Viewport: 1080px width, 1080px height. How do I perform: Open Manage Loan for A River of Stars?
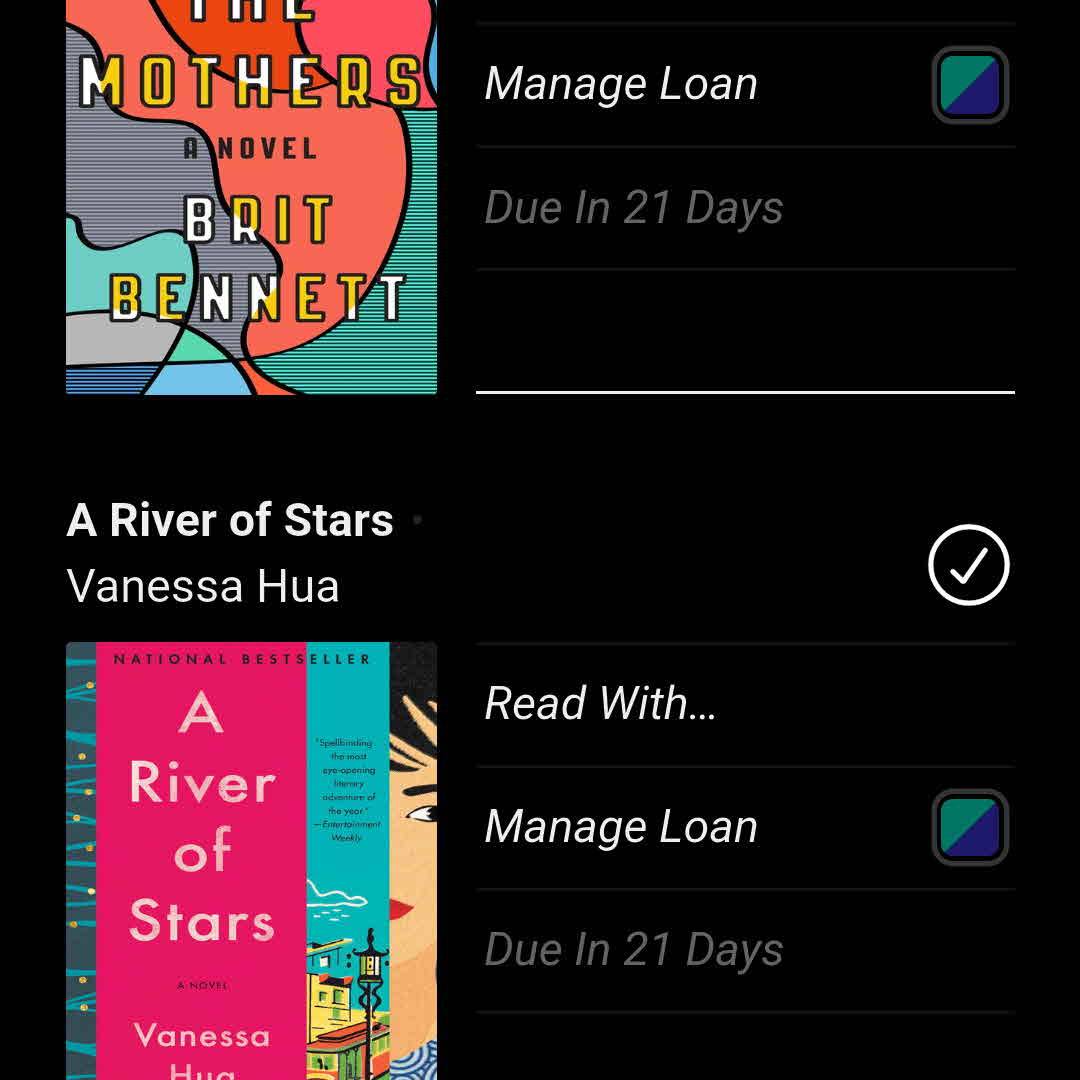coord(621,828)
